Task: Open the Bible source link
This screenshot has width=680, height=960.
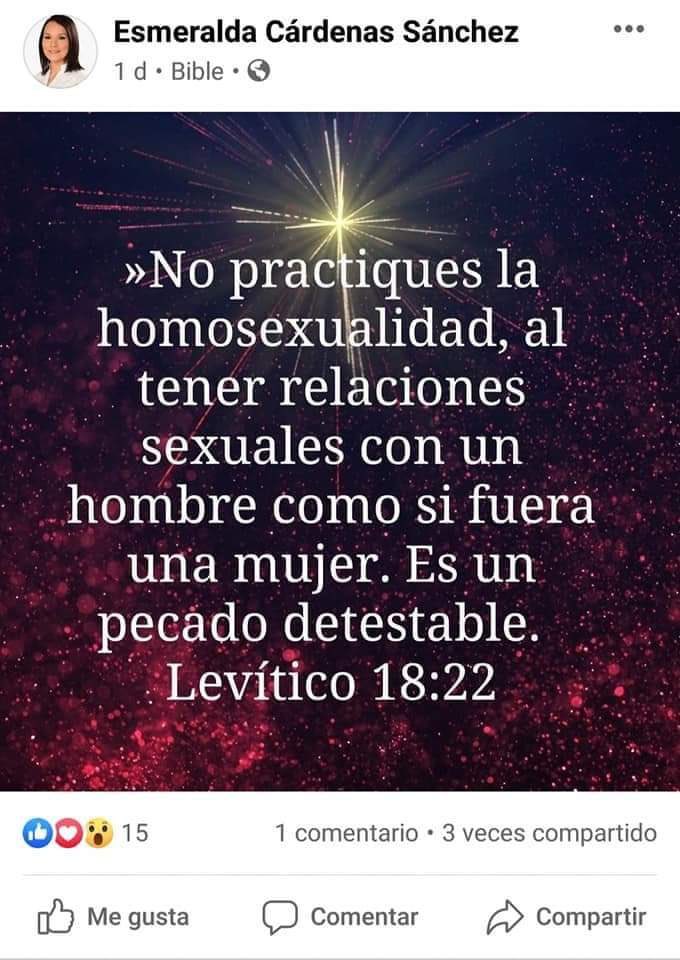Action: click(x=197, y=71)
